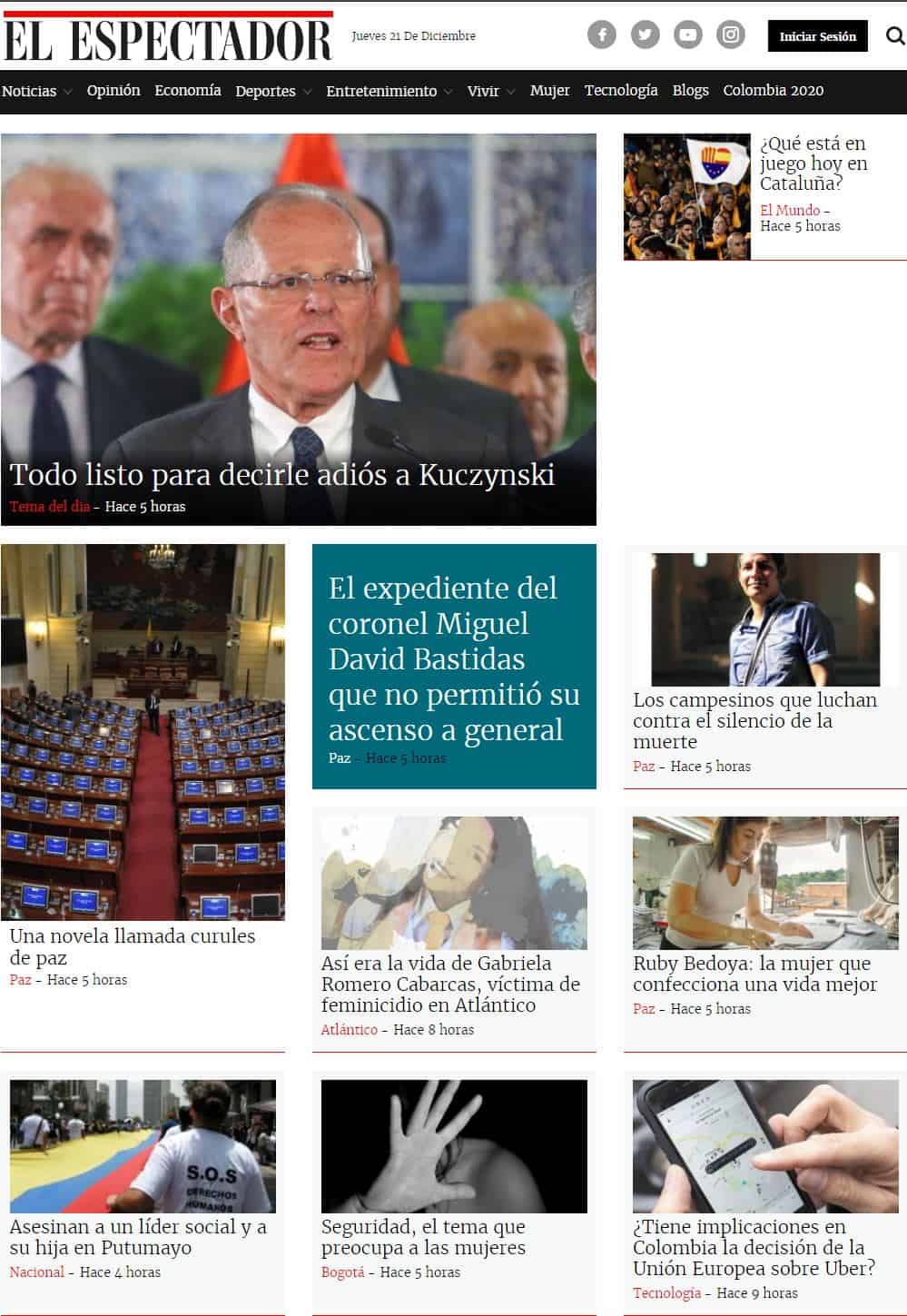
Task: Open the Gabriela Romero Cabarcas story
Action: [x=450, y=984]
